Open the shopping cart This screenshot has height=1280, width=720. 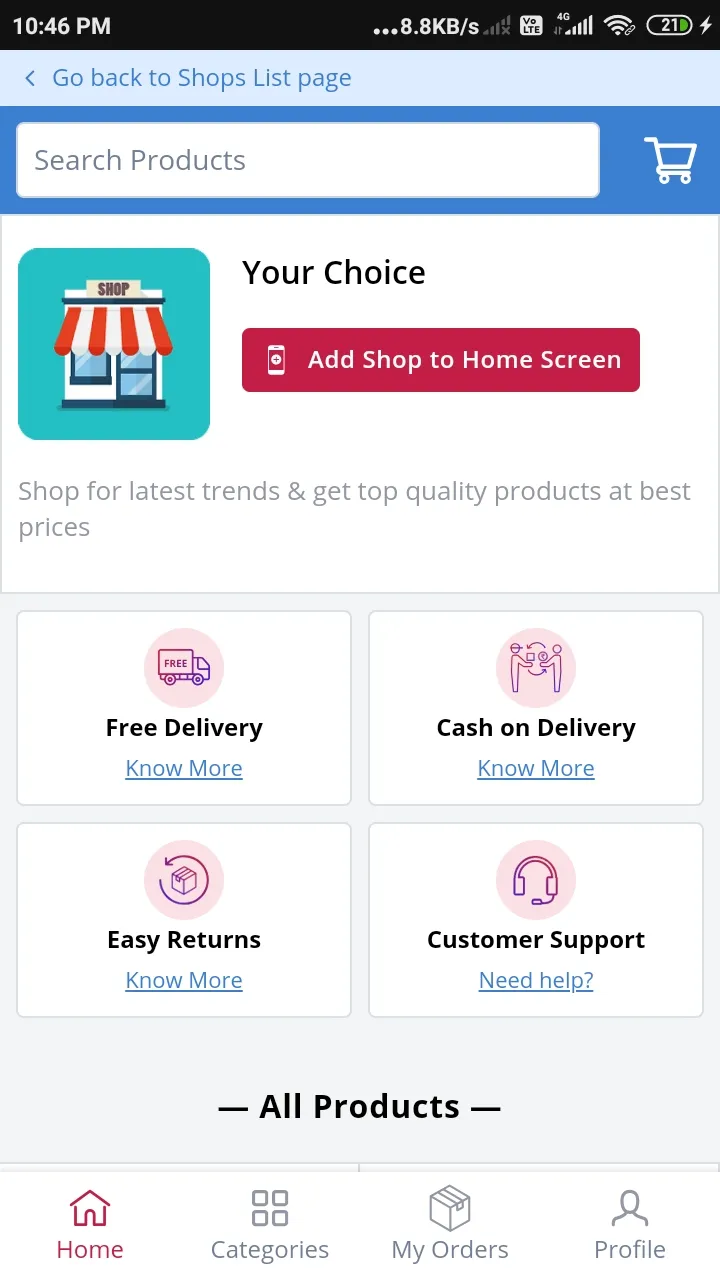669,160
